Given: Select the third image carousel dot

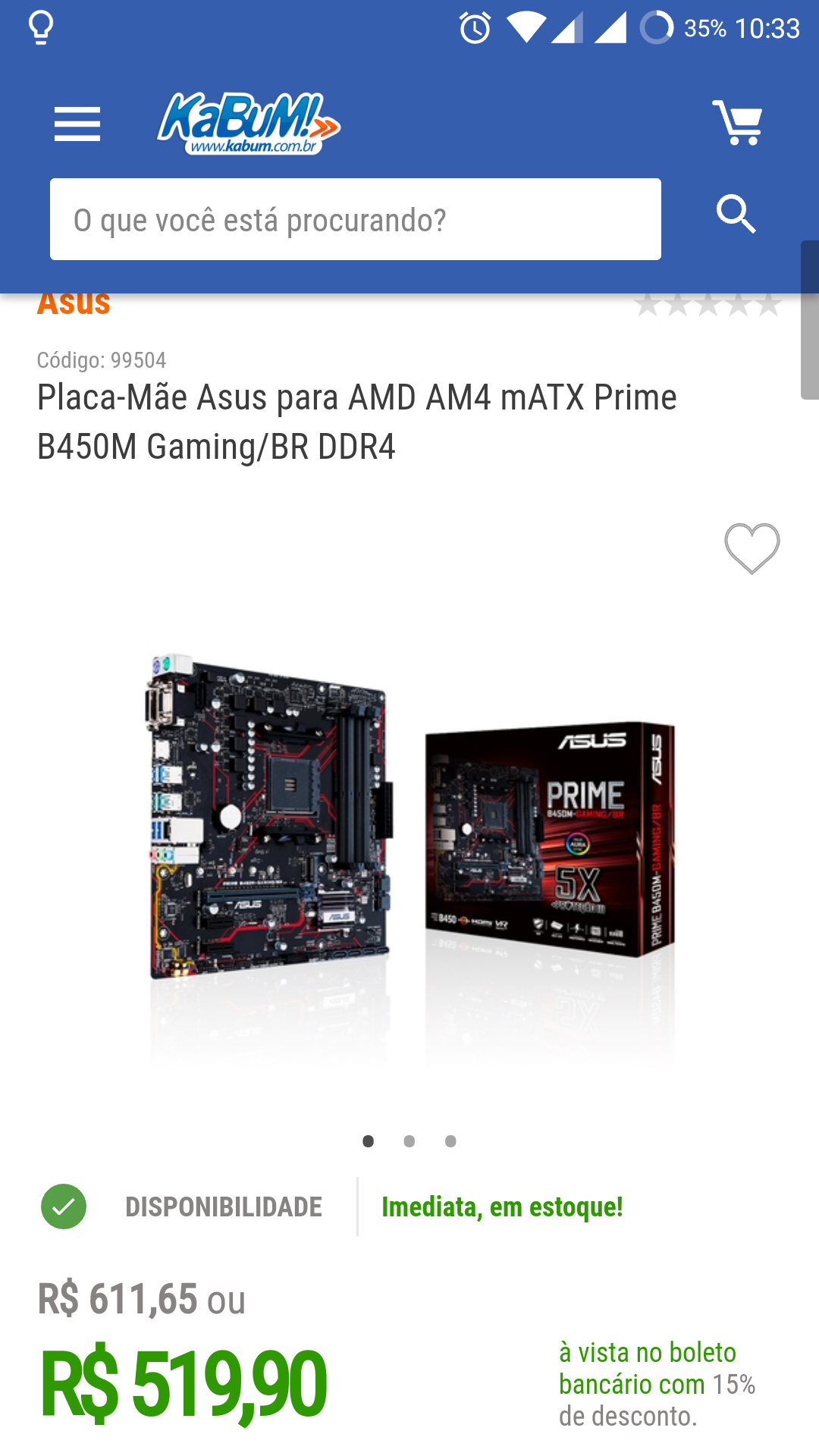Looking at the screenshot, I should [x=450, y=1141].
